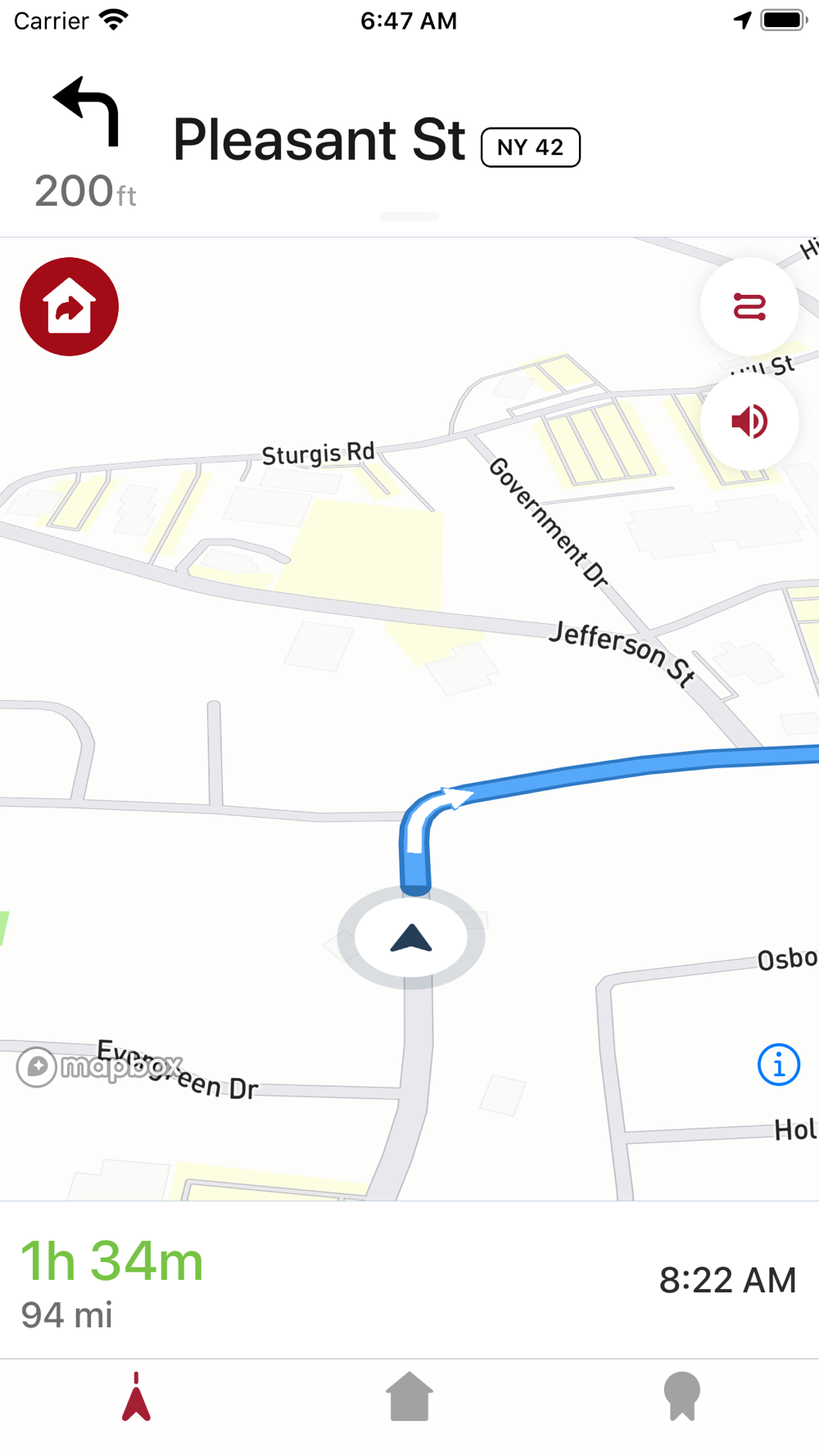Tap the 1h 34m trip summary bar

409,1280
